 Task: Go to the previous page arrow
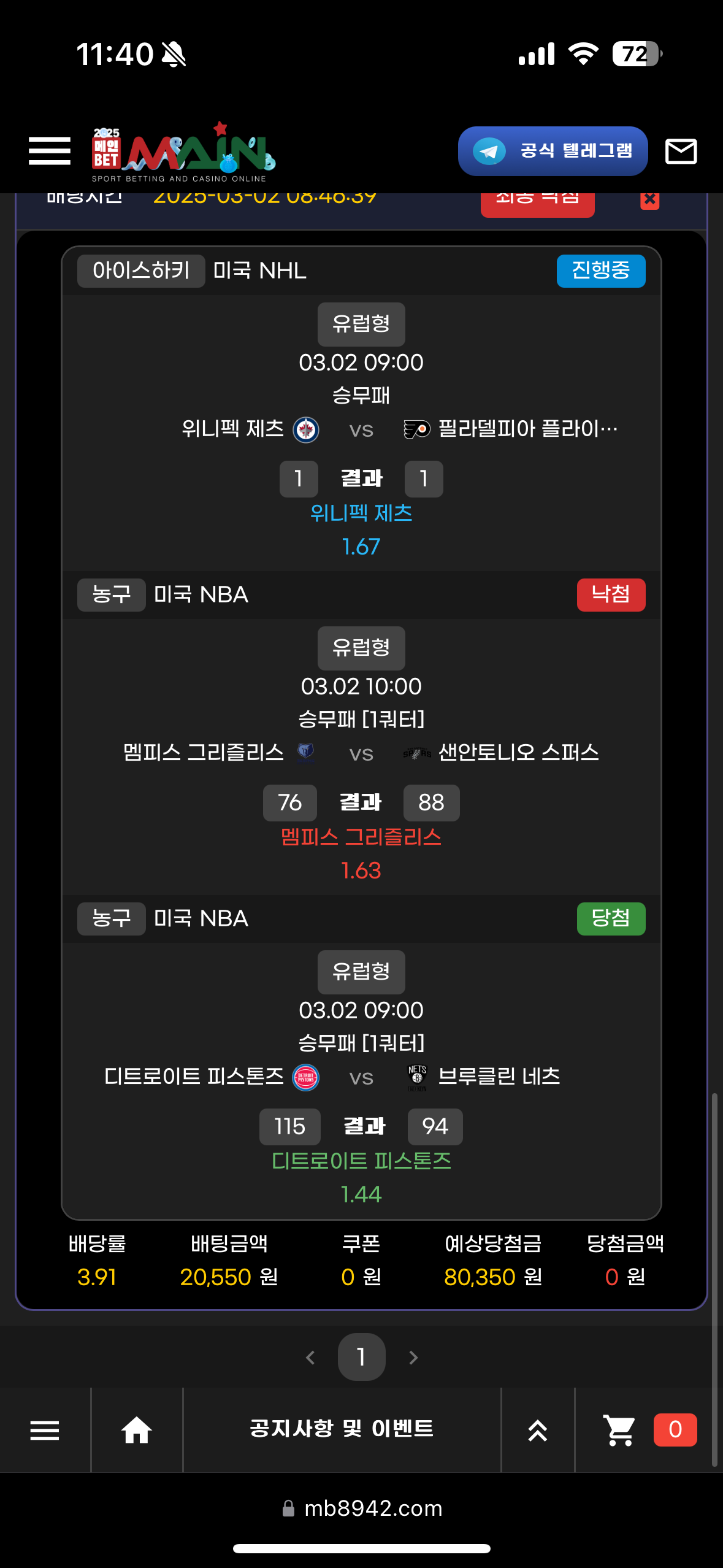click(x=310, y=1358)
